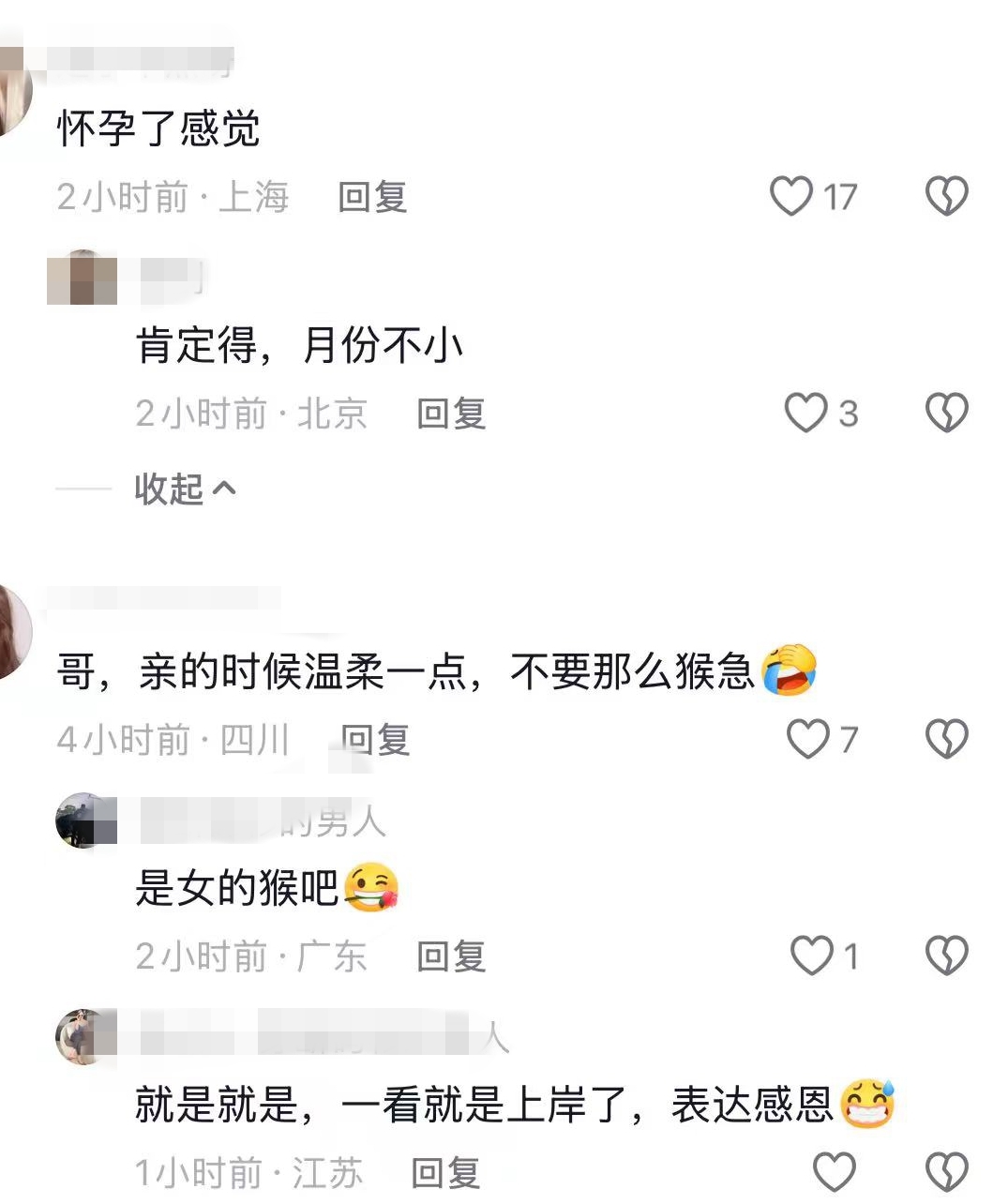Reply to "是女的猴吧"
This screenshot has height=1204, width=1008.
pyautogui.click(x=451, y=956)
